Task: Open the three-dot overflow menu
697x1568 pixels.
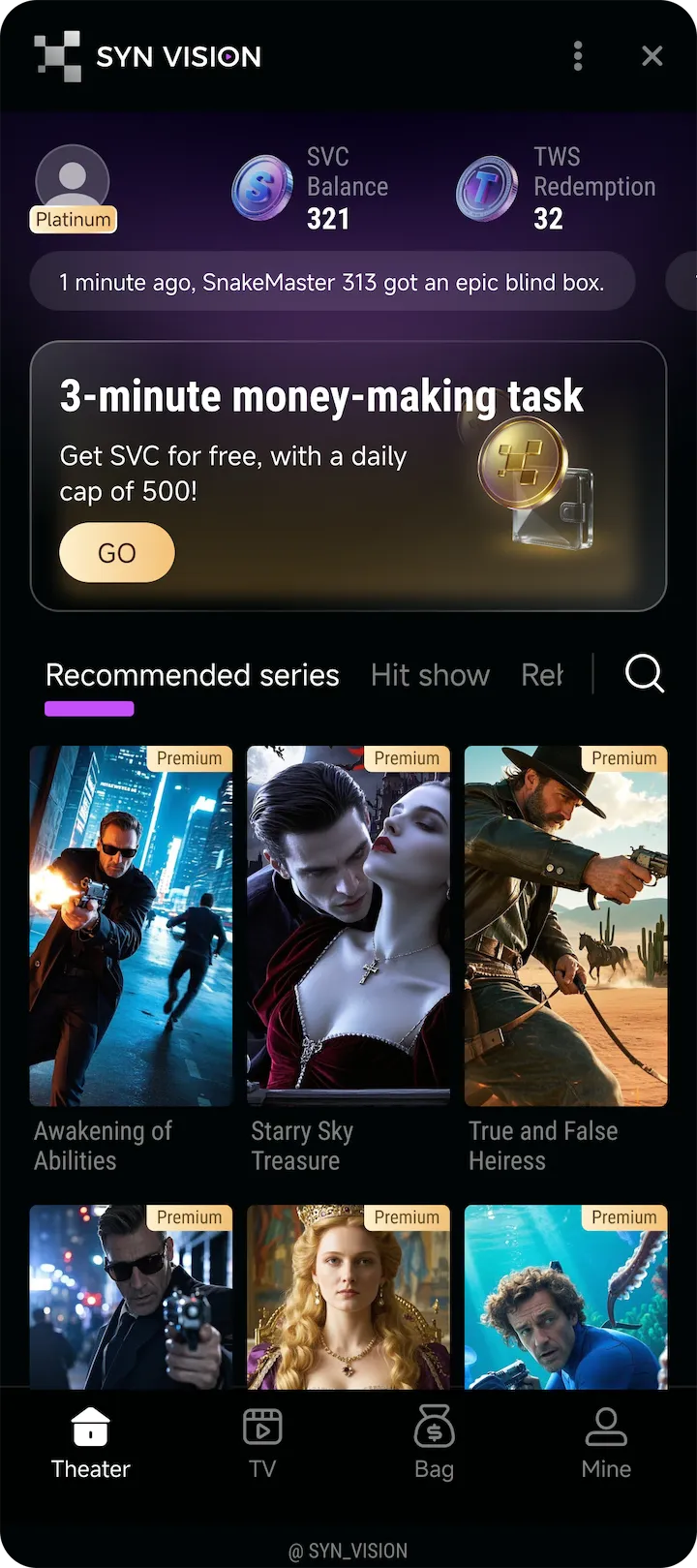Action: (x=578, y=56)
